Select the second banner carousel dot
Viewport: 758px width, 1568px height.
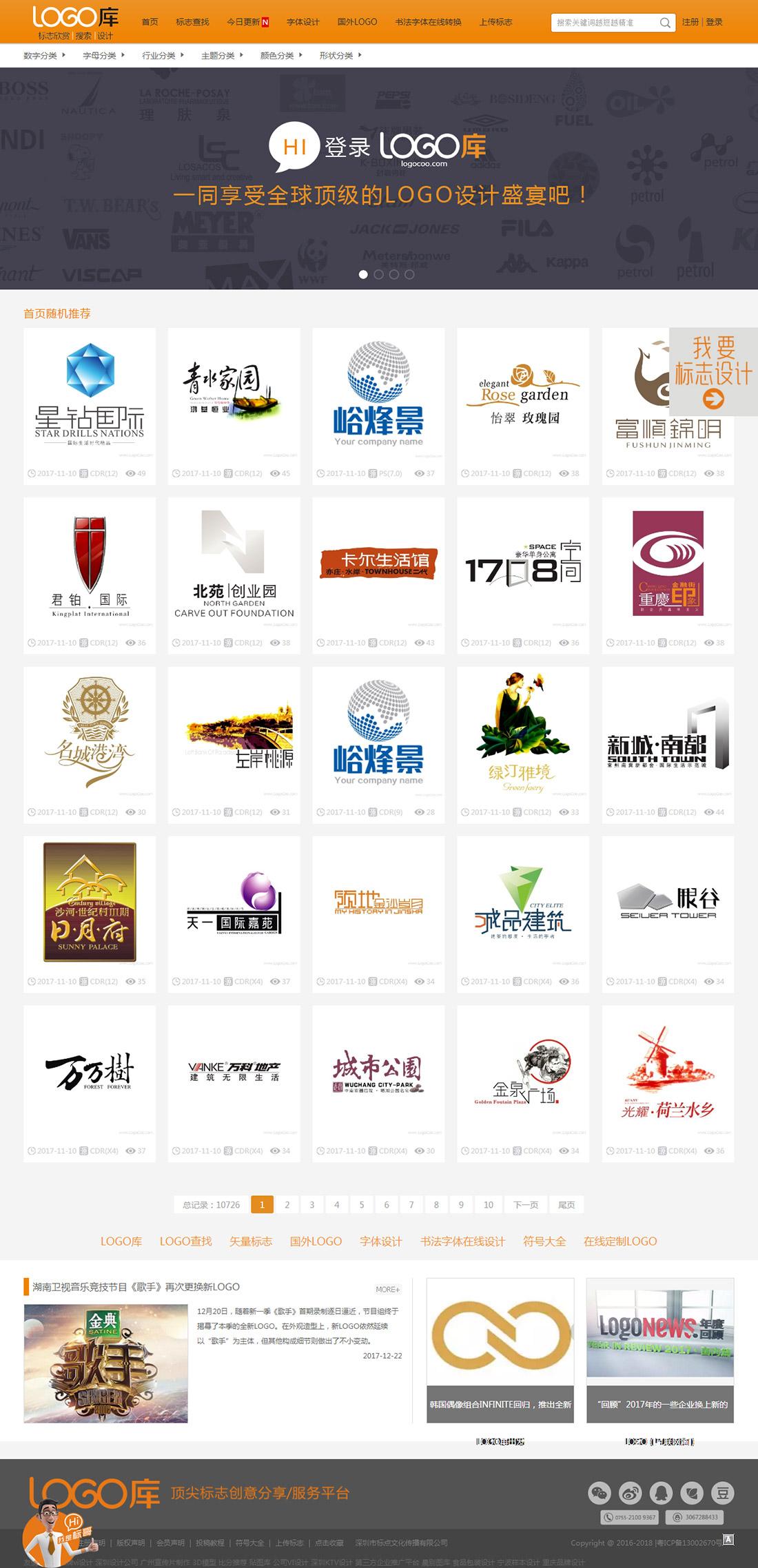tap(378, 274)
